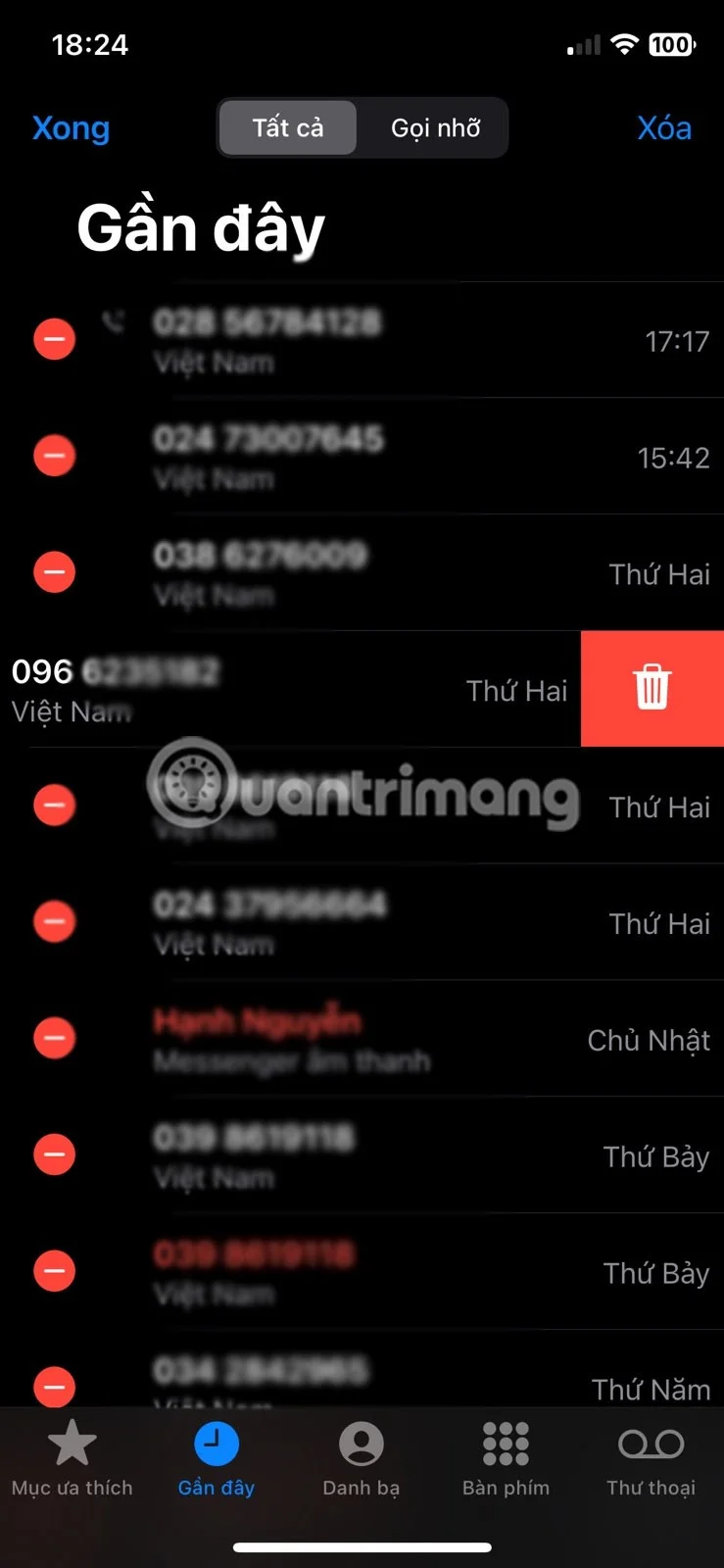724x1568 pixels.
Task: Confirm deletion with the trash icon
Action: (x=652, y=689)
